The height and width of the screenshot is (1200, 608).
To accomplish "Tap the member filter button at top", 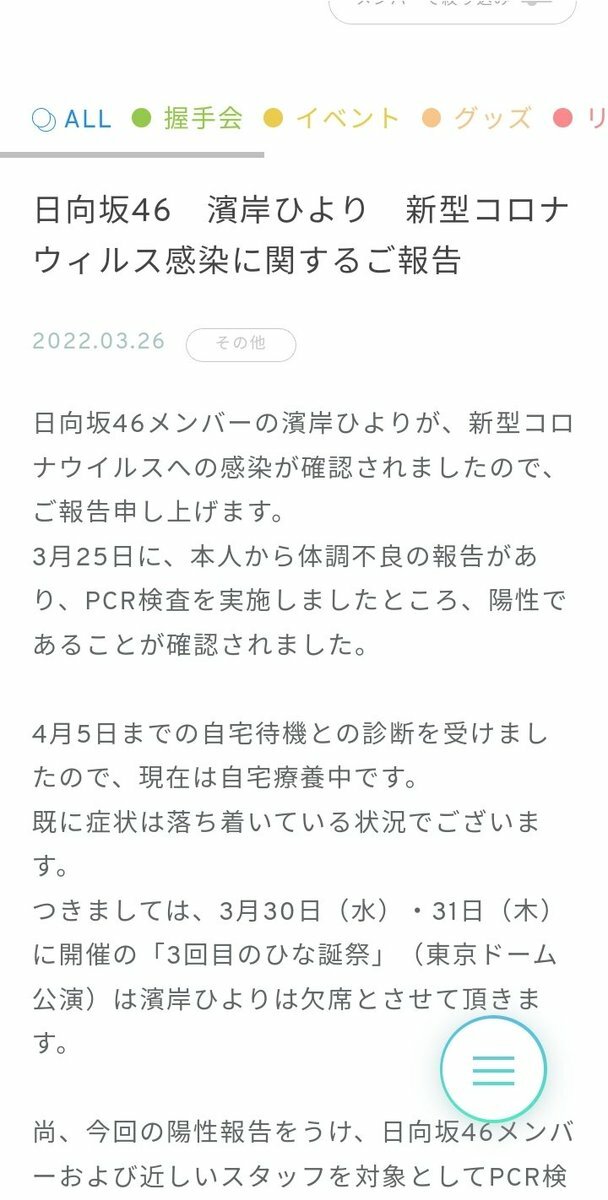I will click(452, 6).
